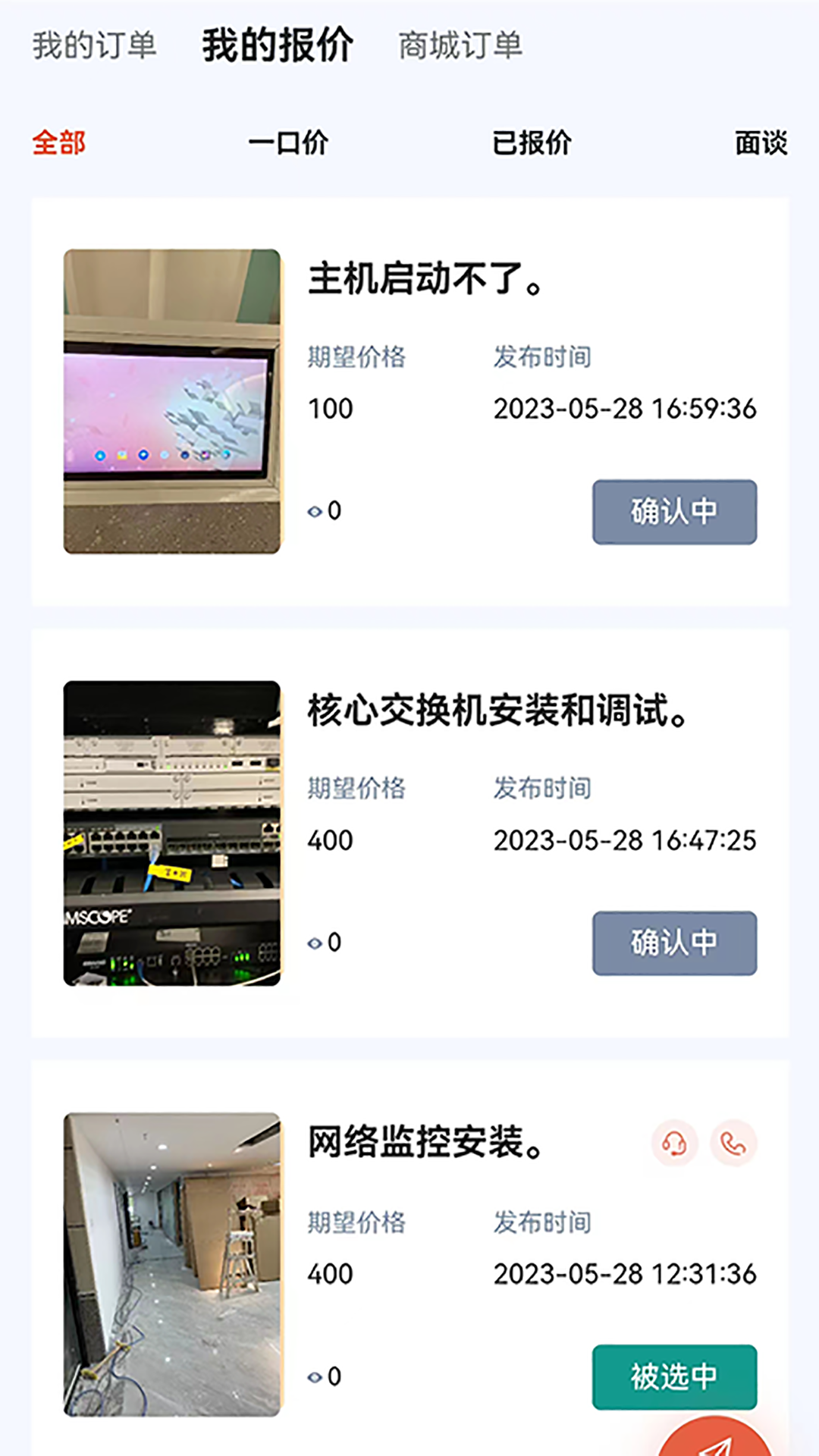Tap the headset customer service icon on 网络监控安装
819x1456 pixels.
point(674,1144)
